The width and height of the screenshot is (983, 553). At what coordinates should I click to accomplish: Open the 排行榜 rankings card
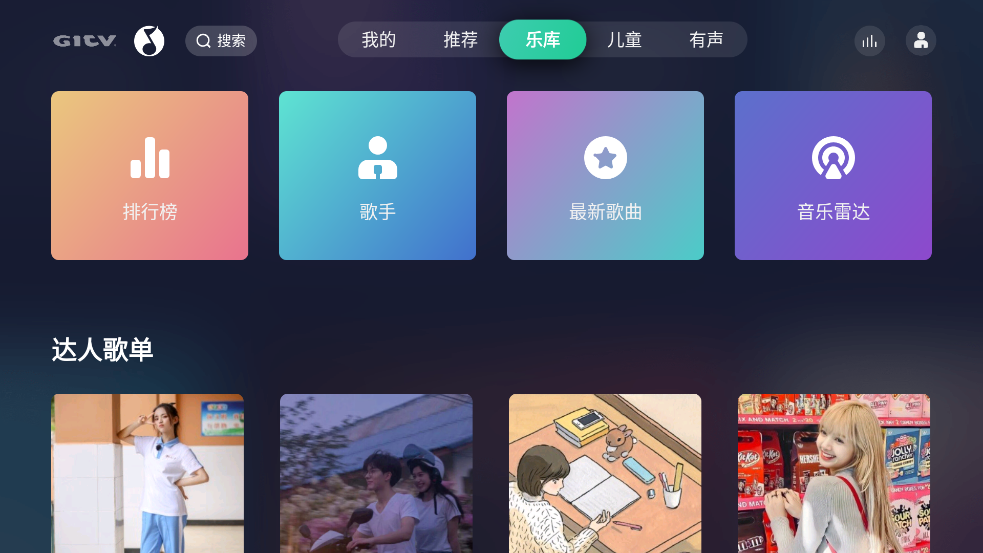(x=150, y=176)
